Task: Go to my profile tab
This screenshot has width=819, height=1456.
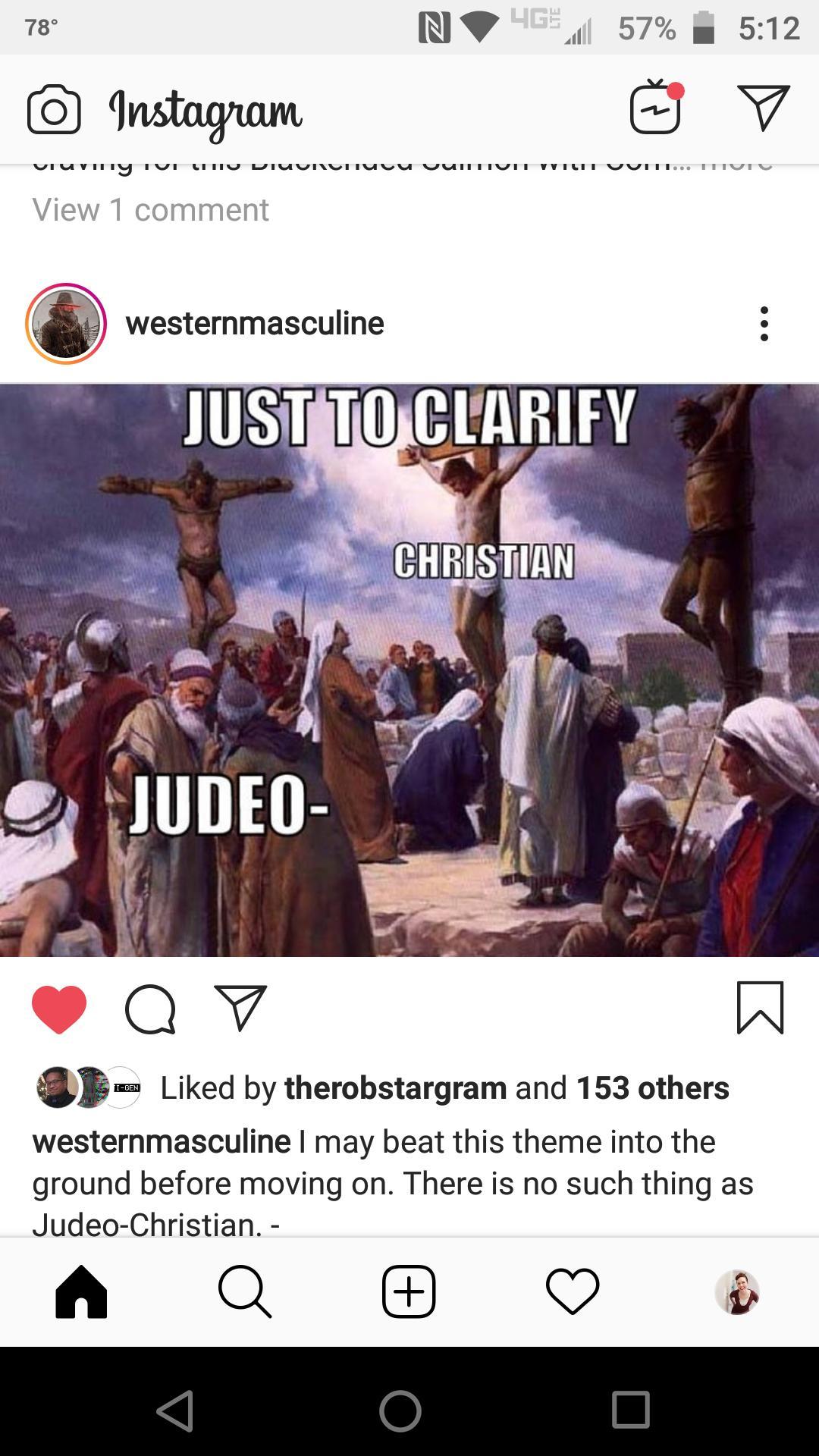Action: pyautogui.click(x=736, y=1291)
